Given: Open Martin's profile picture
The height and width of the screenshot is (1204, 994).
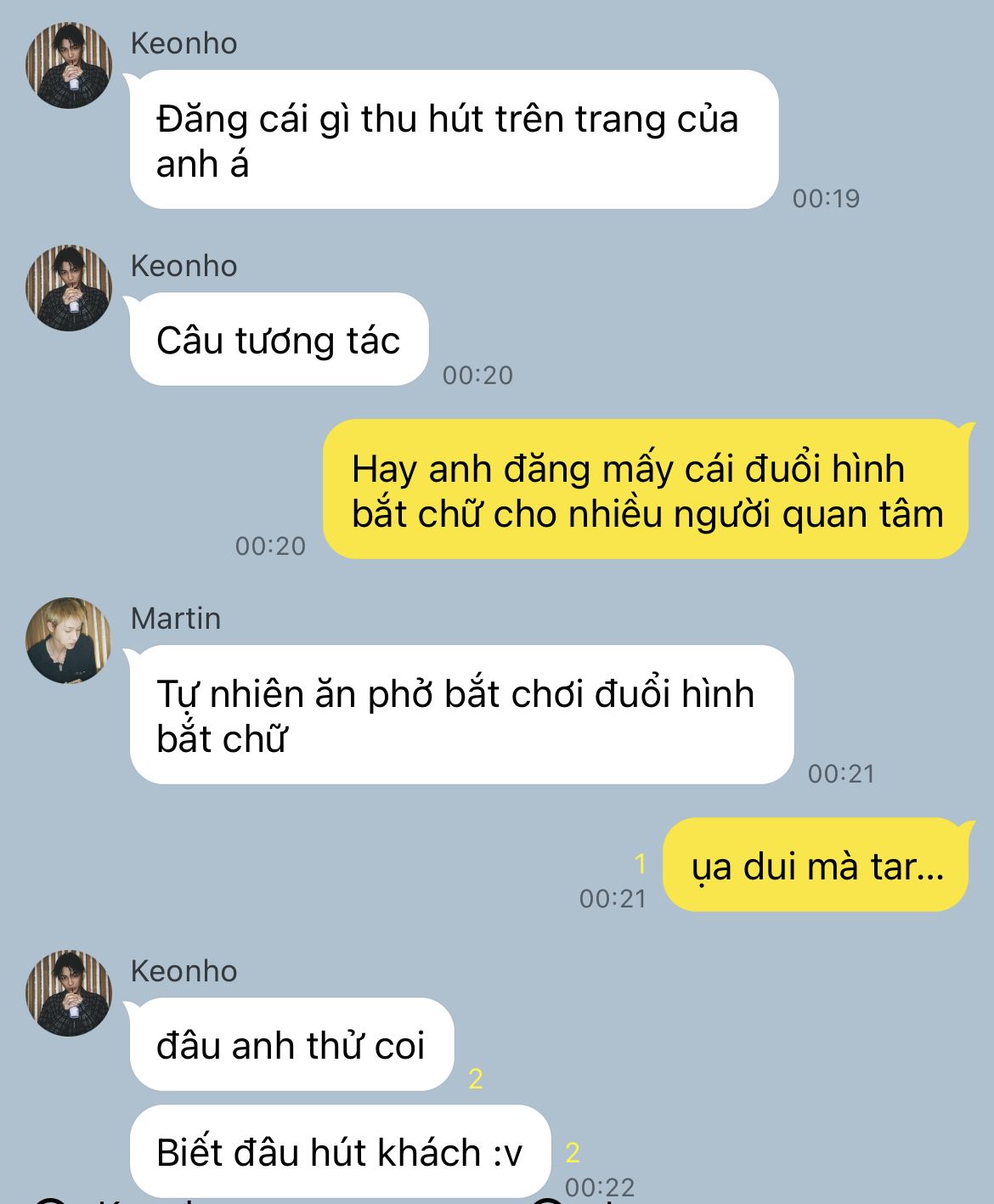Looking at the screenshot, I should pyautogui.click(x=69, y=641).
